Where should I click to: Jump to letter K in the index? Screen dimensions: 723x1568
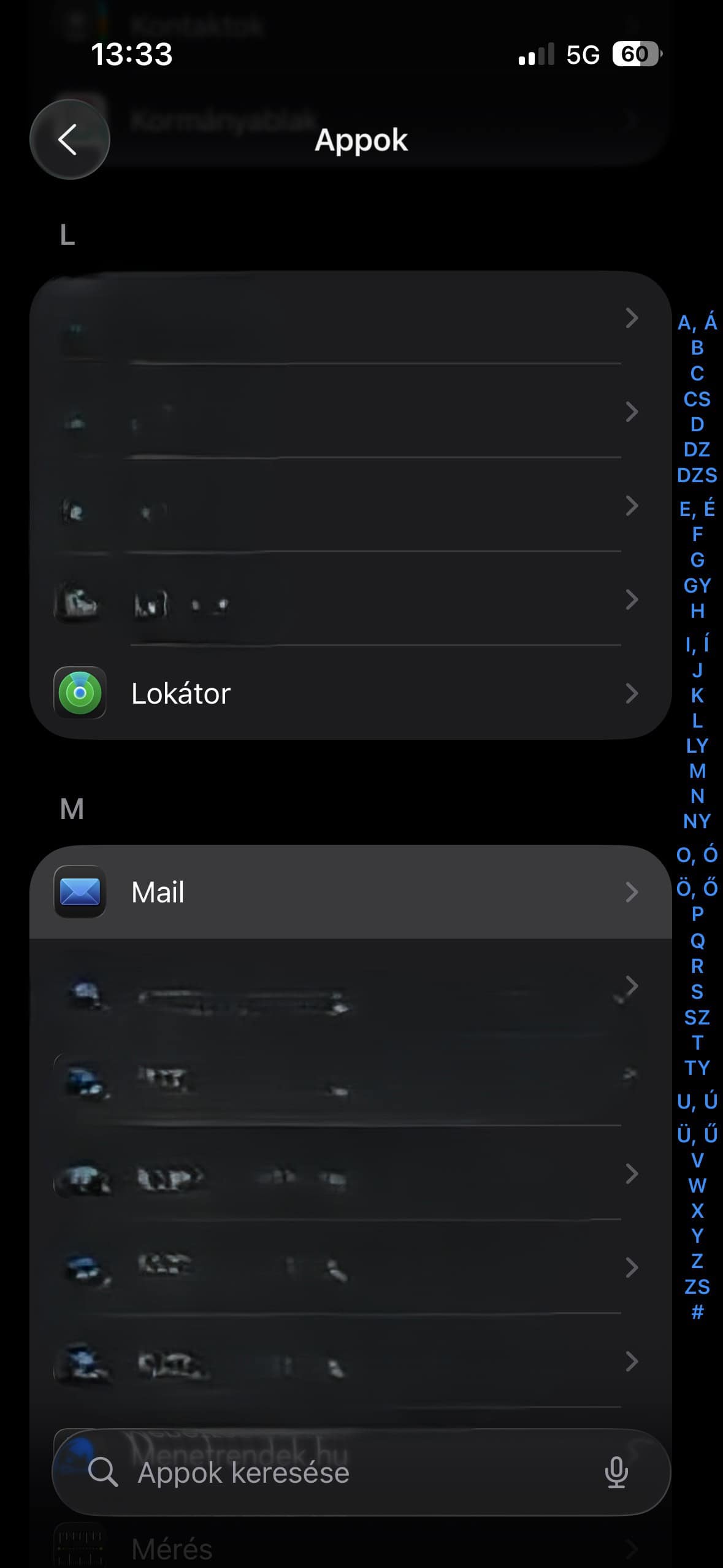pos(697,696)
